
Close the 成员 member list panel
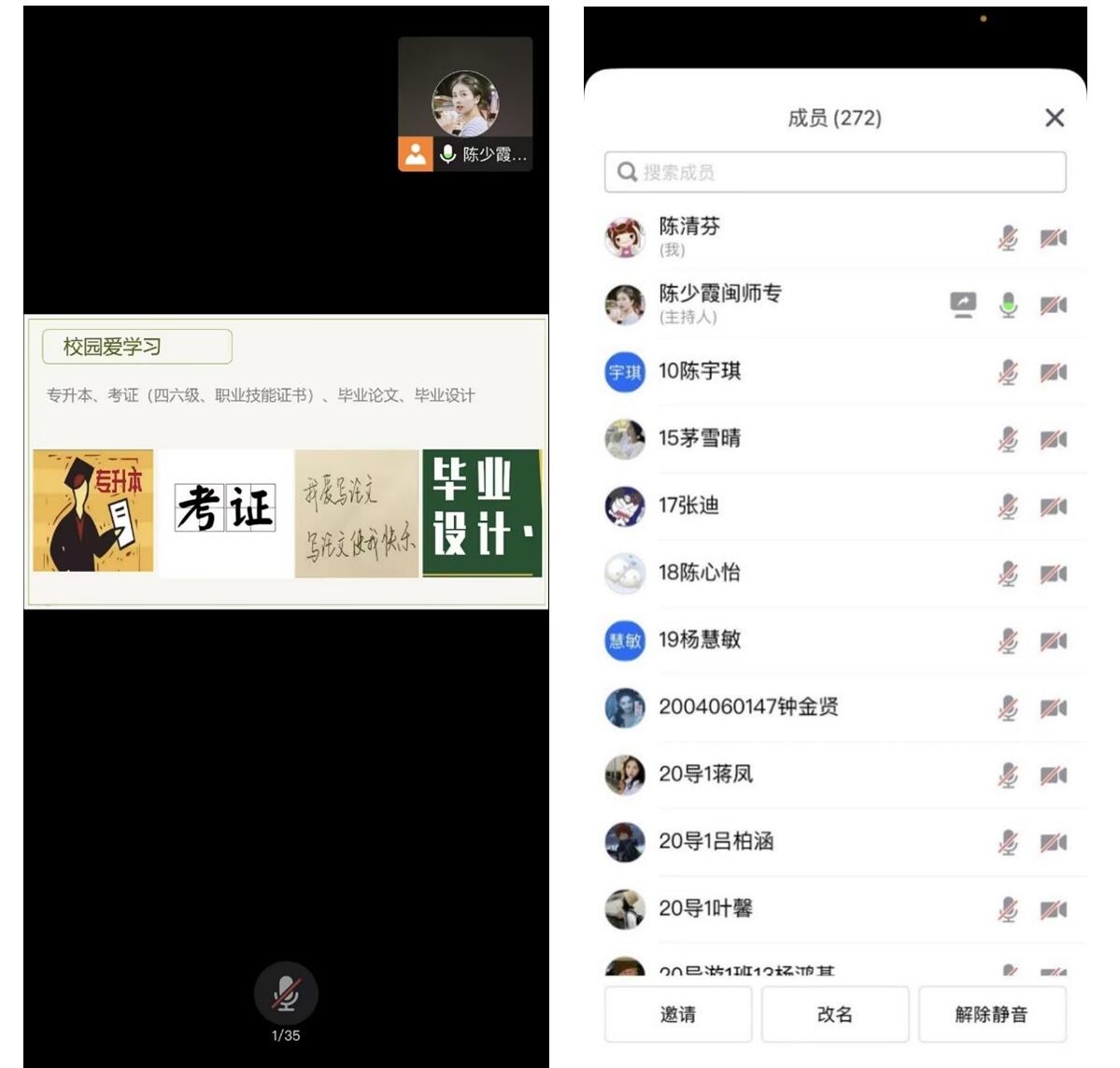tap(1054, 118)
